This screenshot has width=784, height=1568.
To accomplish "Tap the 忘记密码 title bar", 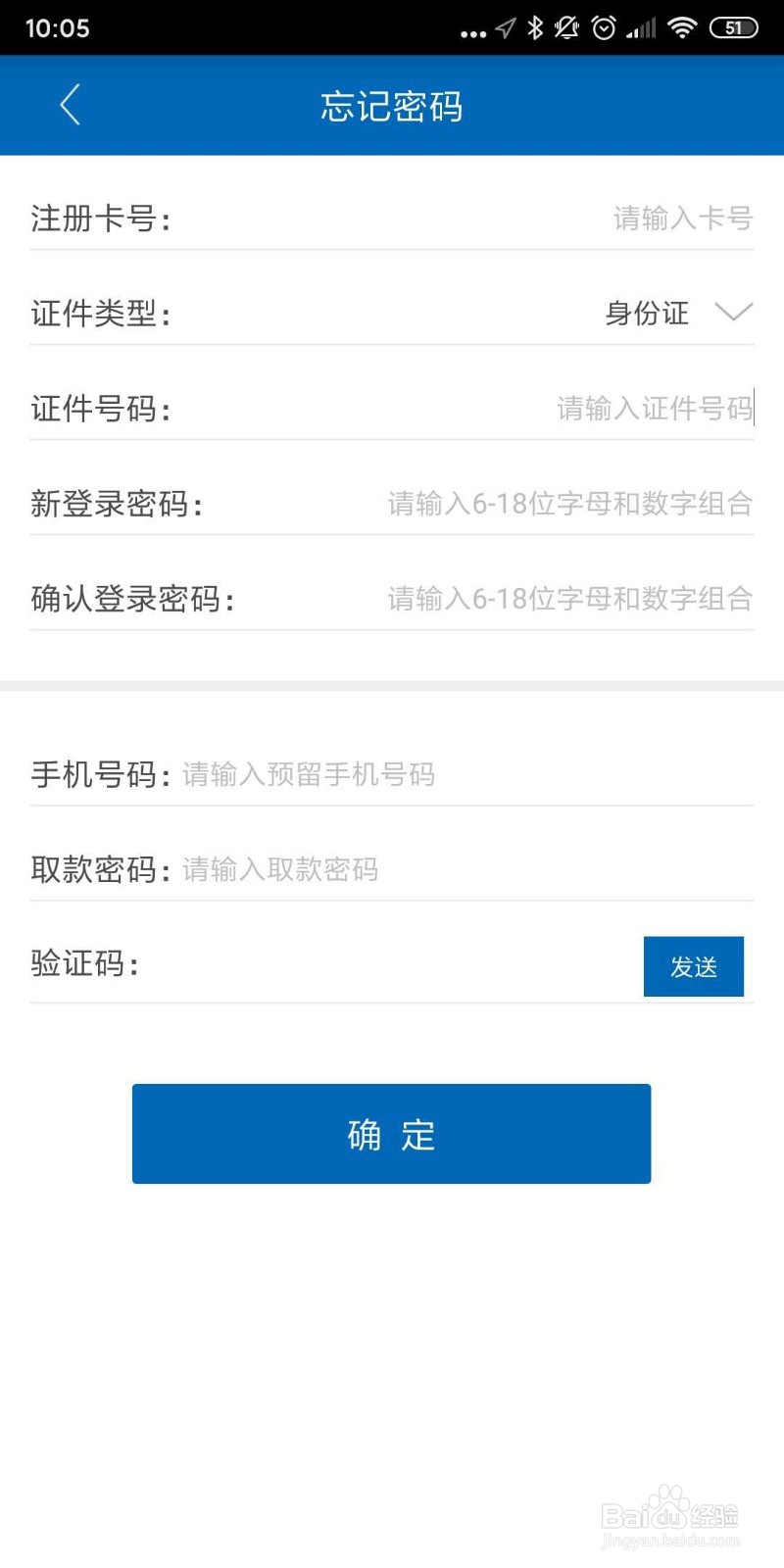I will 392,106.
